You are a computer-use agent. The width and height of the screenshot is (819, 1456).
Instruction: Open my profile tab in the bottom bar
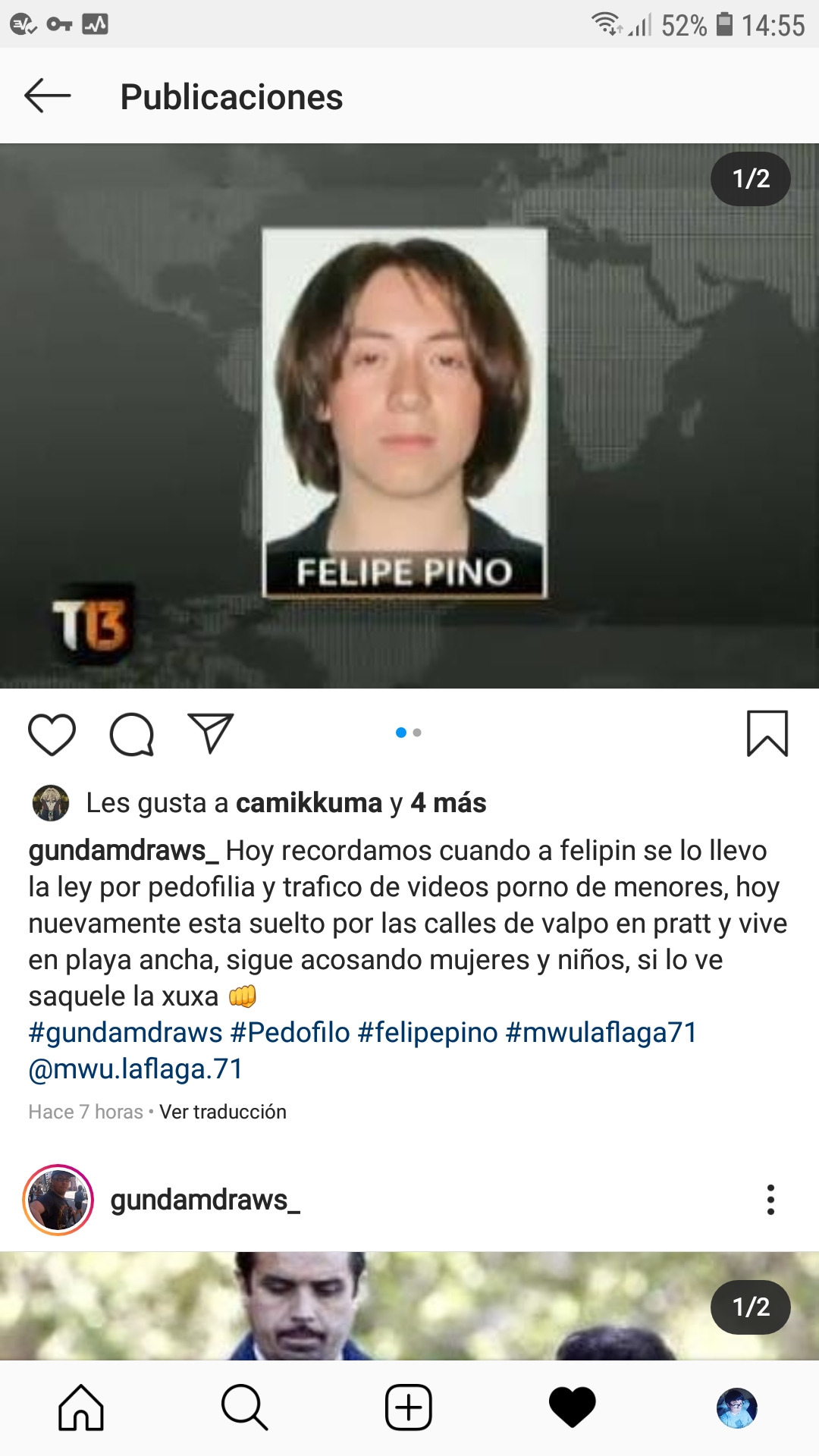pyautogui.click(x=737, y=1408)
